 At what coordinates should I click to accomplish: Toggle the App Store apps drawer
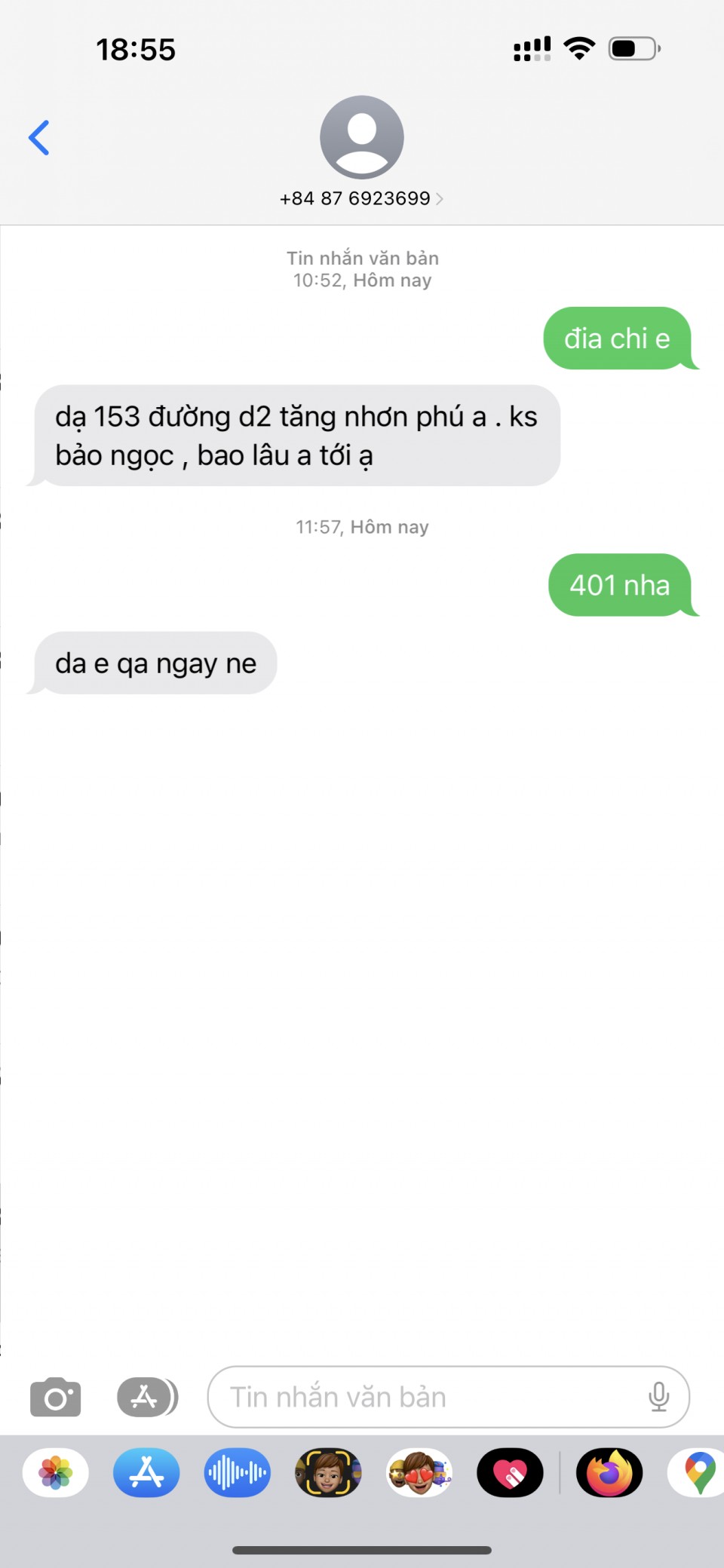tap(147, 1398)
